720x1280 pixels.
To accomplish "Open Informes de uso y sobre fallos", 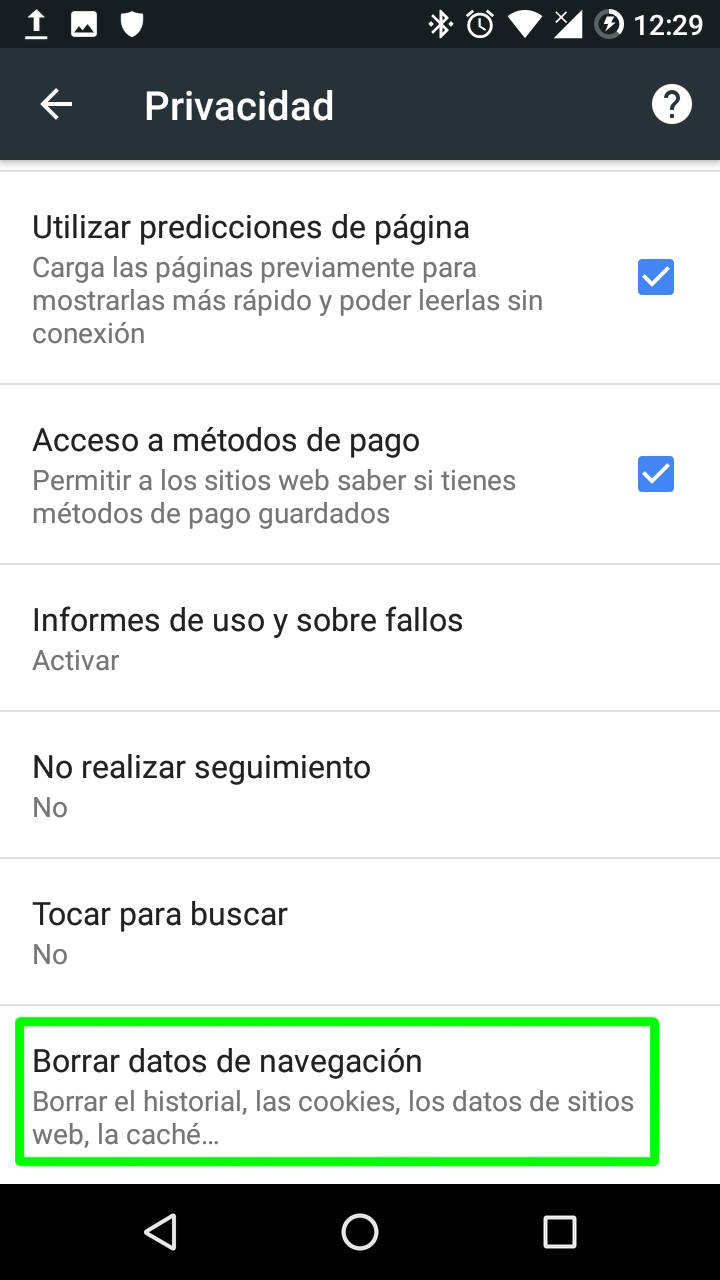I will point(248,638).
